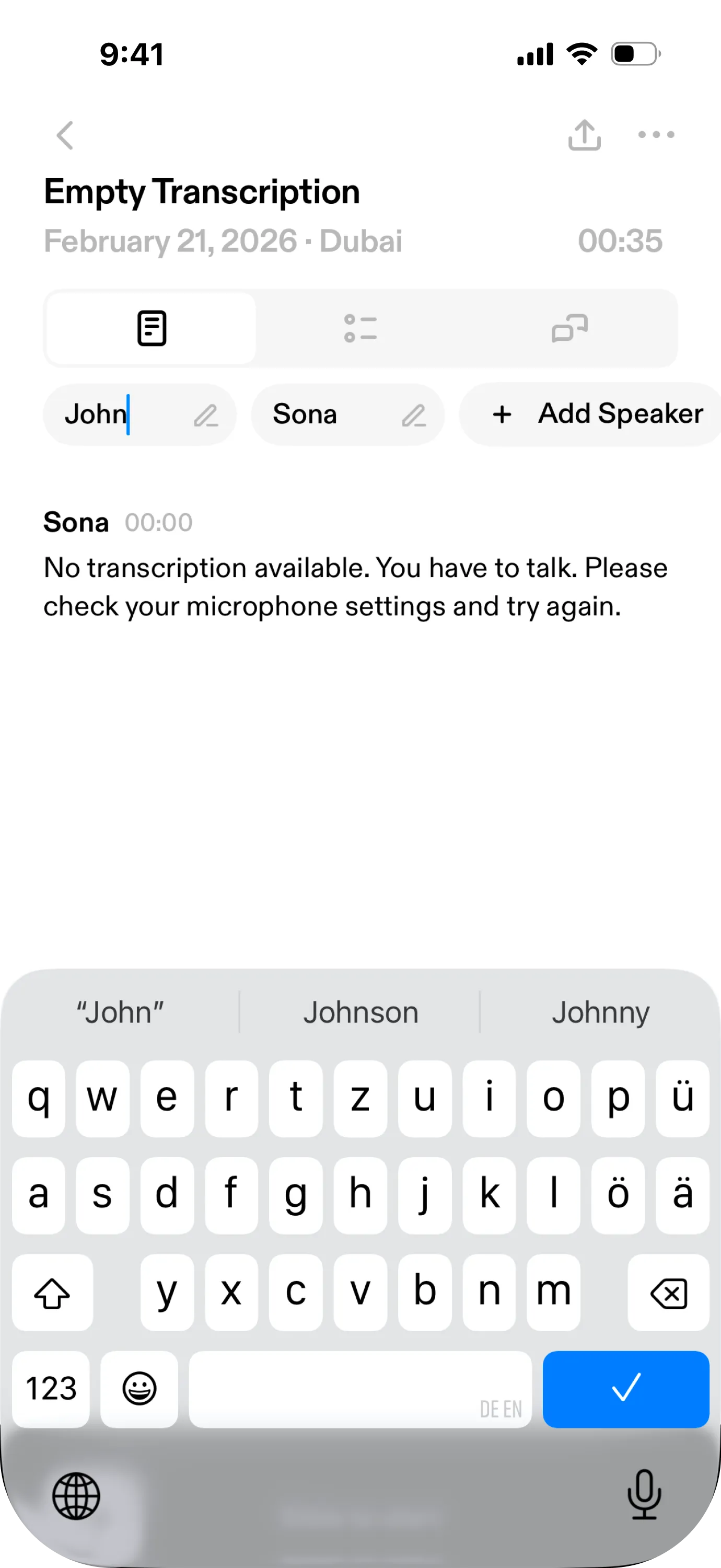721x1568 pixels.
Task: Switch to the chat bubbles tab
Action: [569, 329]
